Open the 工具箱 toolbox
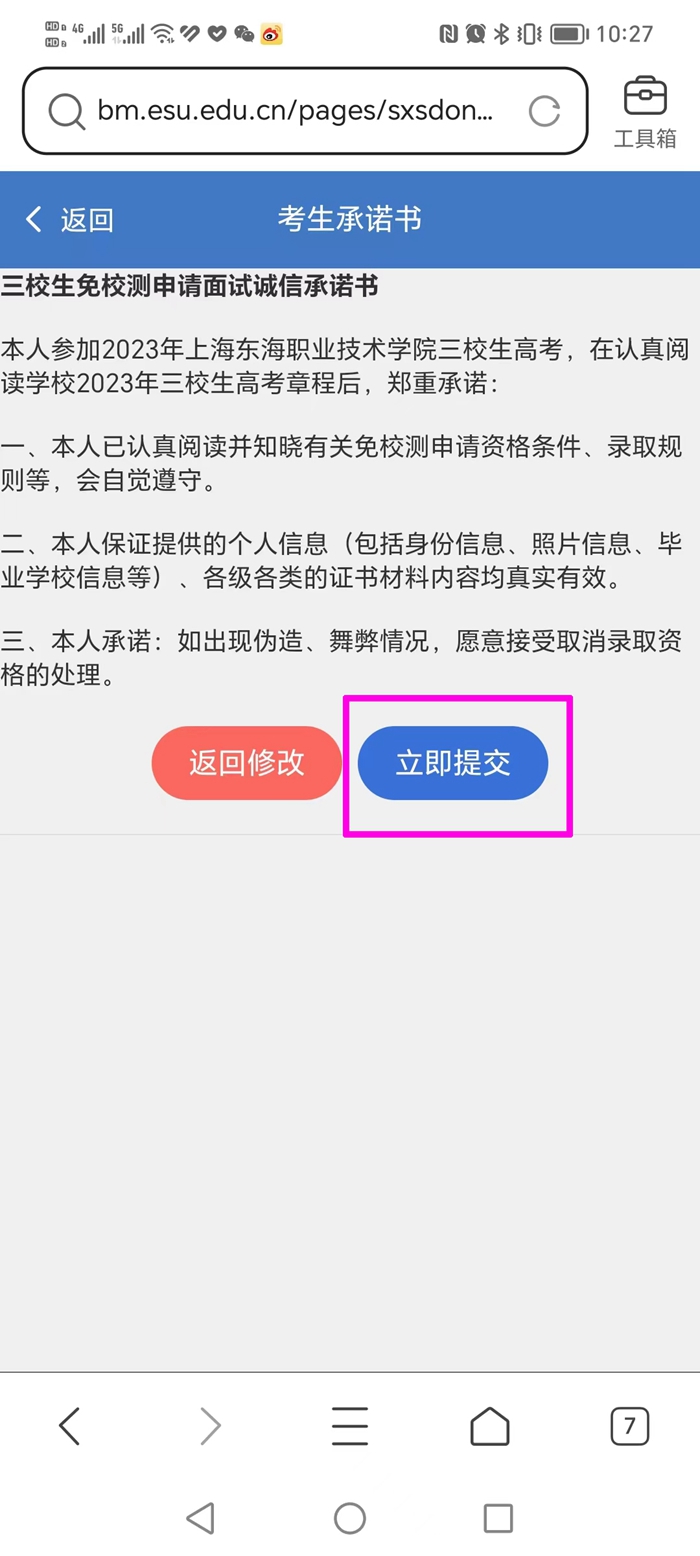The width and height of the screenshot is (700, 1556). pyautogui.click(x=645, y=112)
